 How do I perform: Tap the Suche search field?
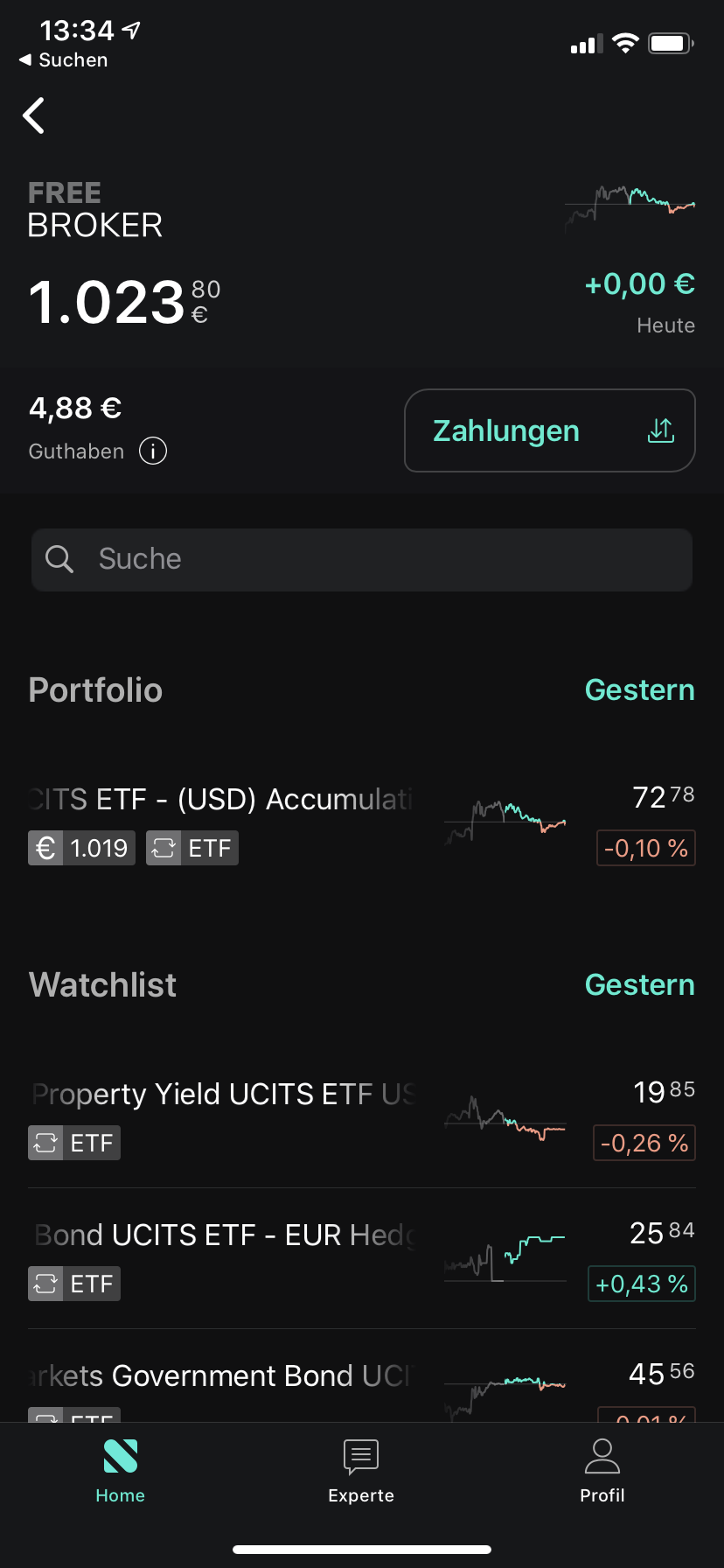[362, 559]
